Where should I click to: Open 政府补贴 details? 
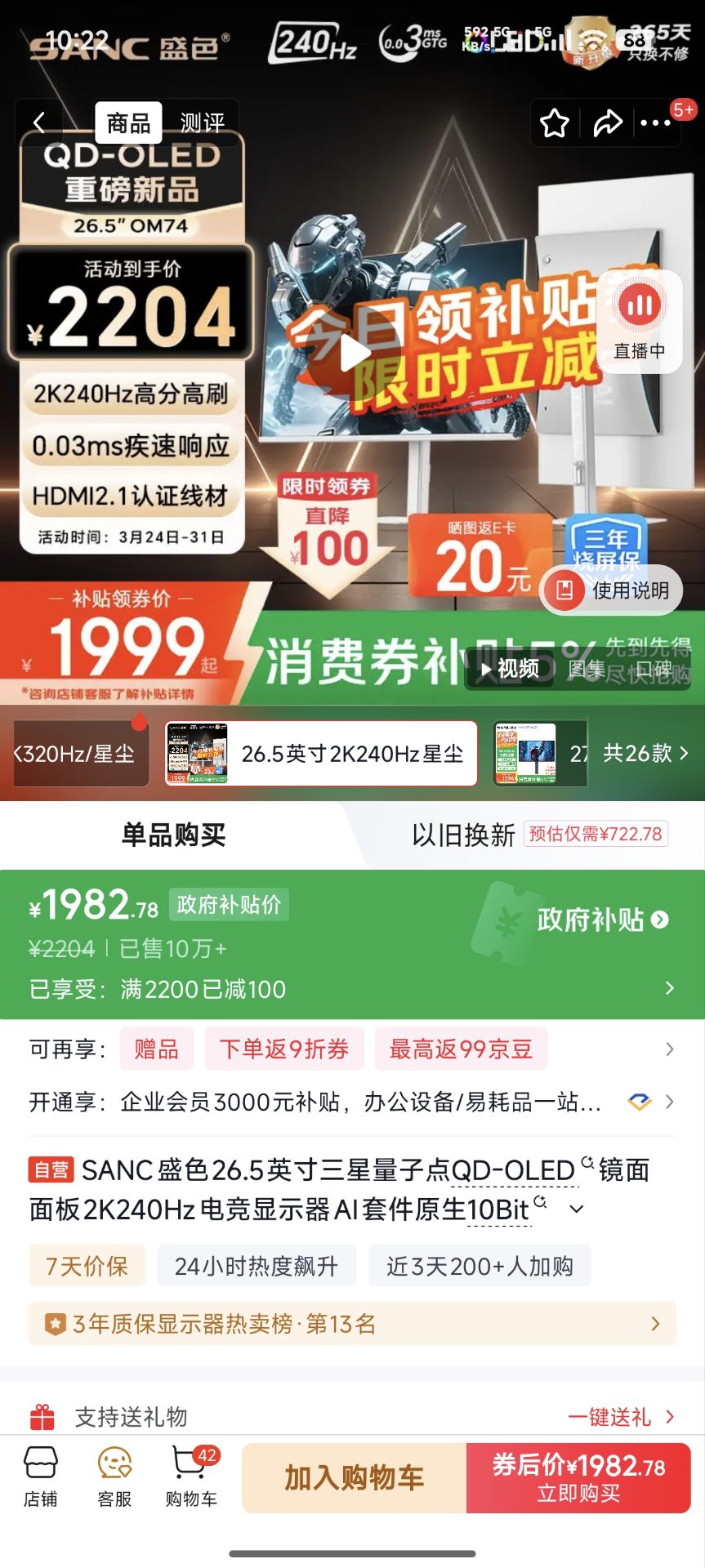tap(602, 920)
